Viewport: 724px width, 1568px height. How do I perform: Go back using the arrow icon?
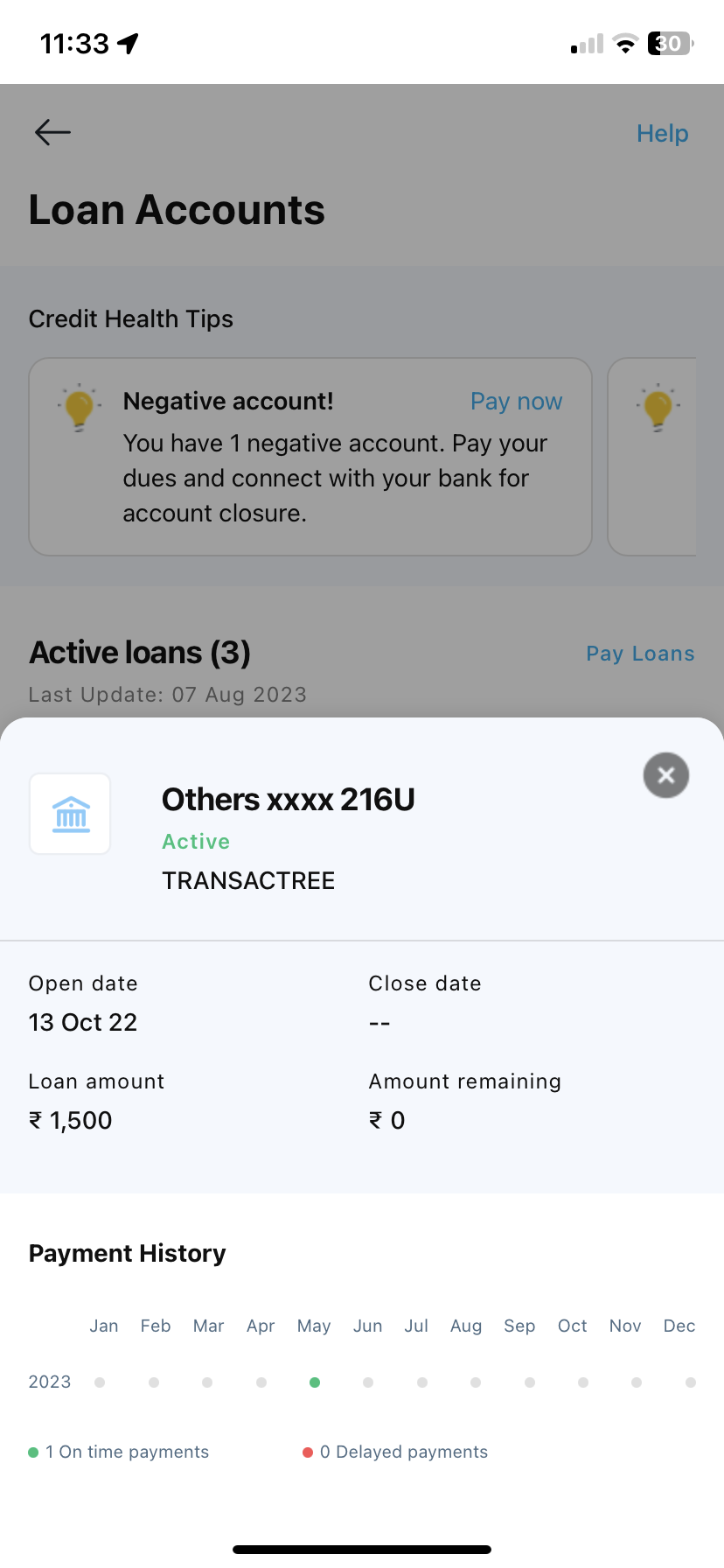click(x=52, y=133)
